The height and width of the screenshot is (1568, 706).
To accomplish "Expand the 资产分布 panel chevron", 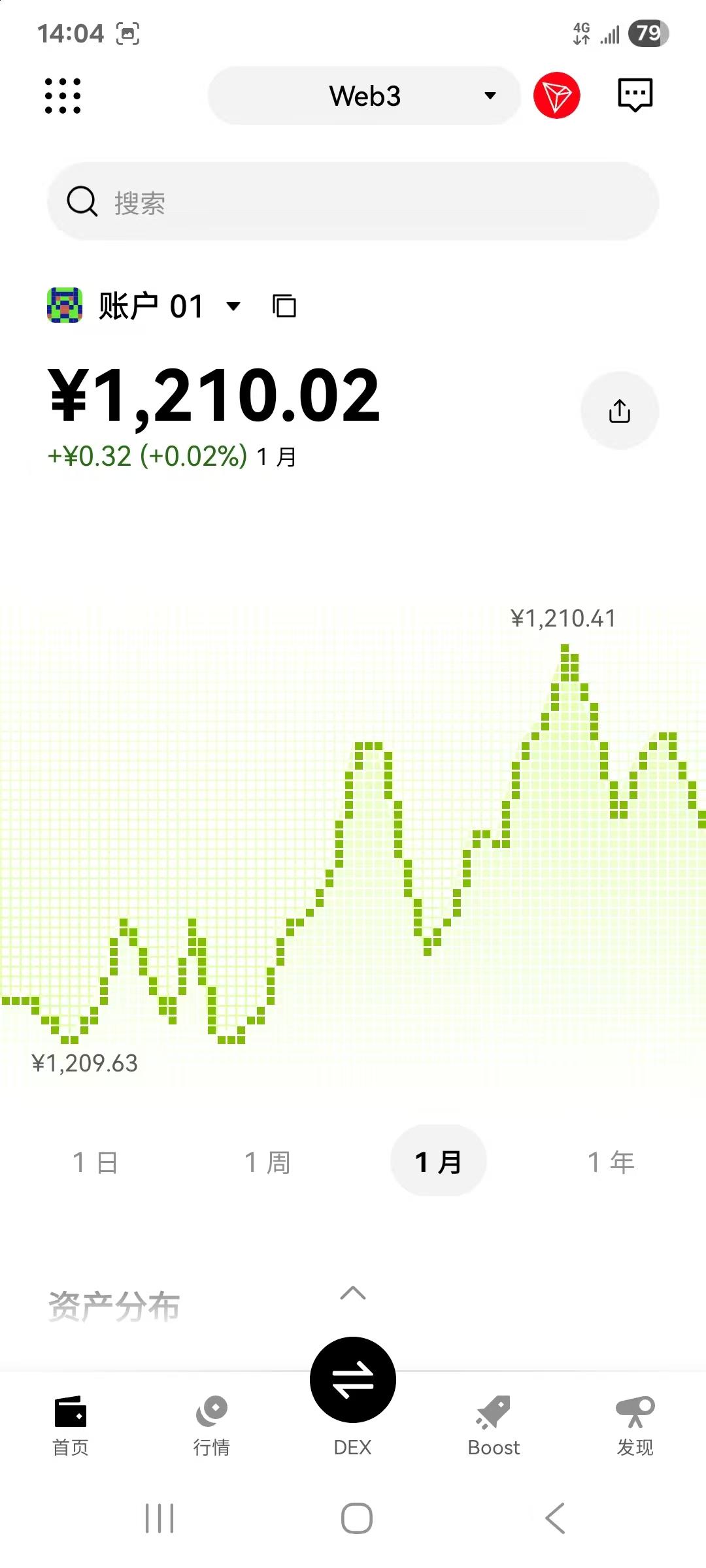I will pyautogui.click(x=353, y=1293).
